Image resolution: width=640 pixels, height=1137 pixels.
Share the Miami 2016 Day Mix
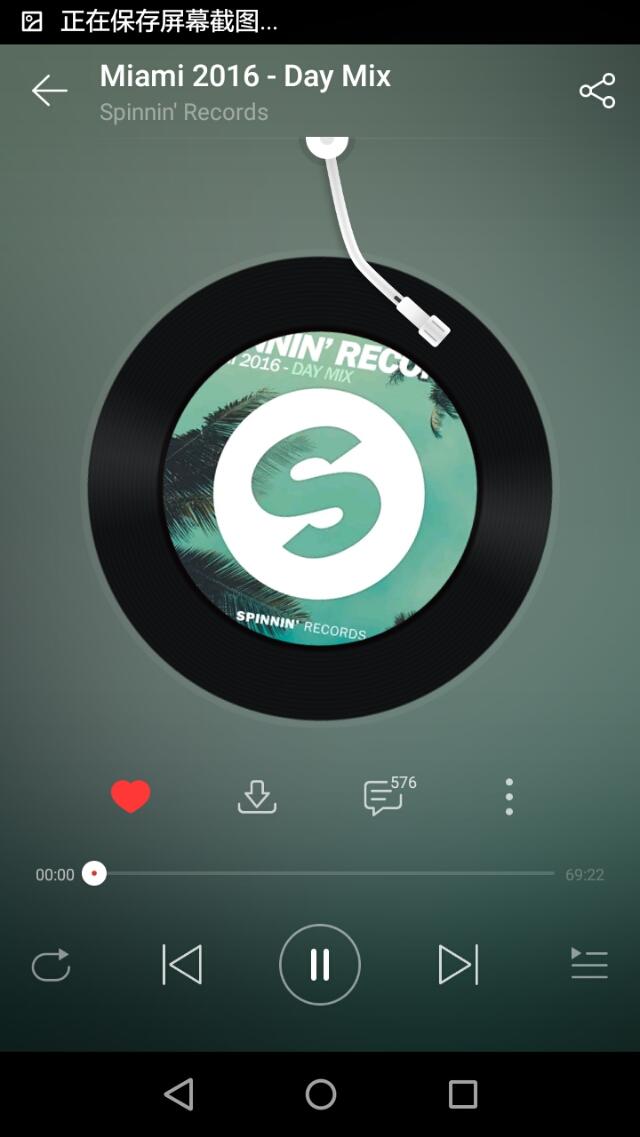coord(597,91)
